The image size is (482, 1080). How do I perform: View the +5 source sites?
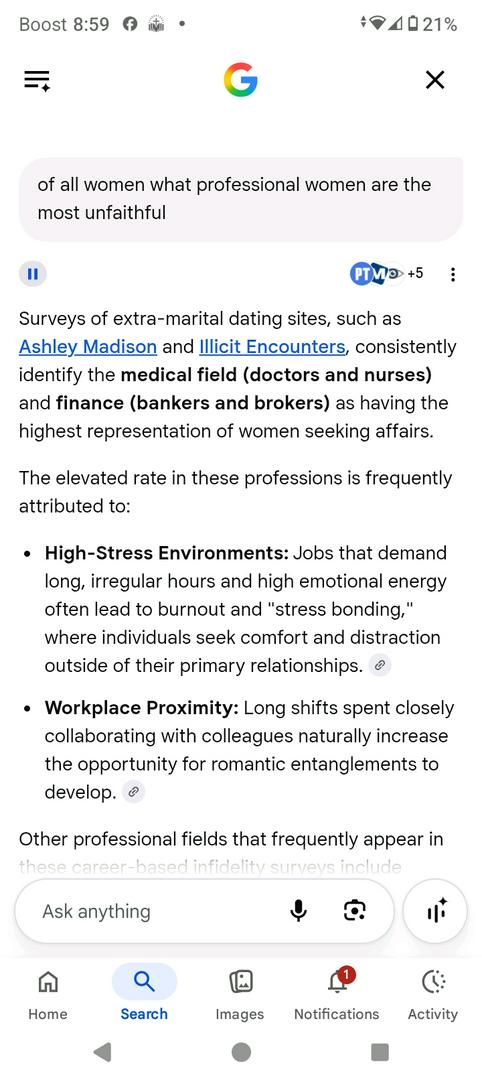coord(387,273)
